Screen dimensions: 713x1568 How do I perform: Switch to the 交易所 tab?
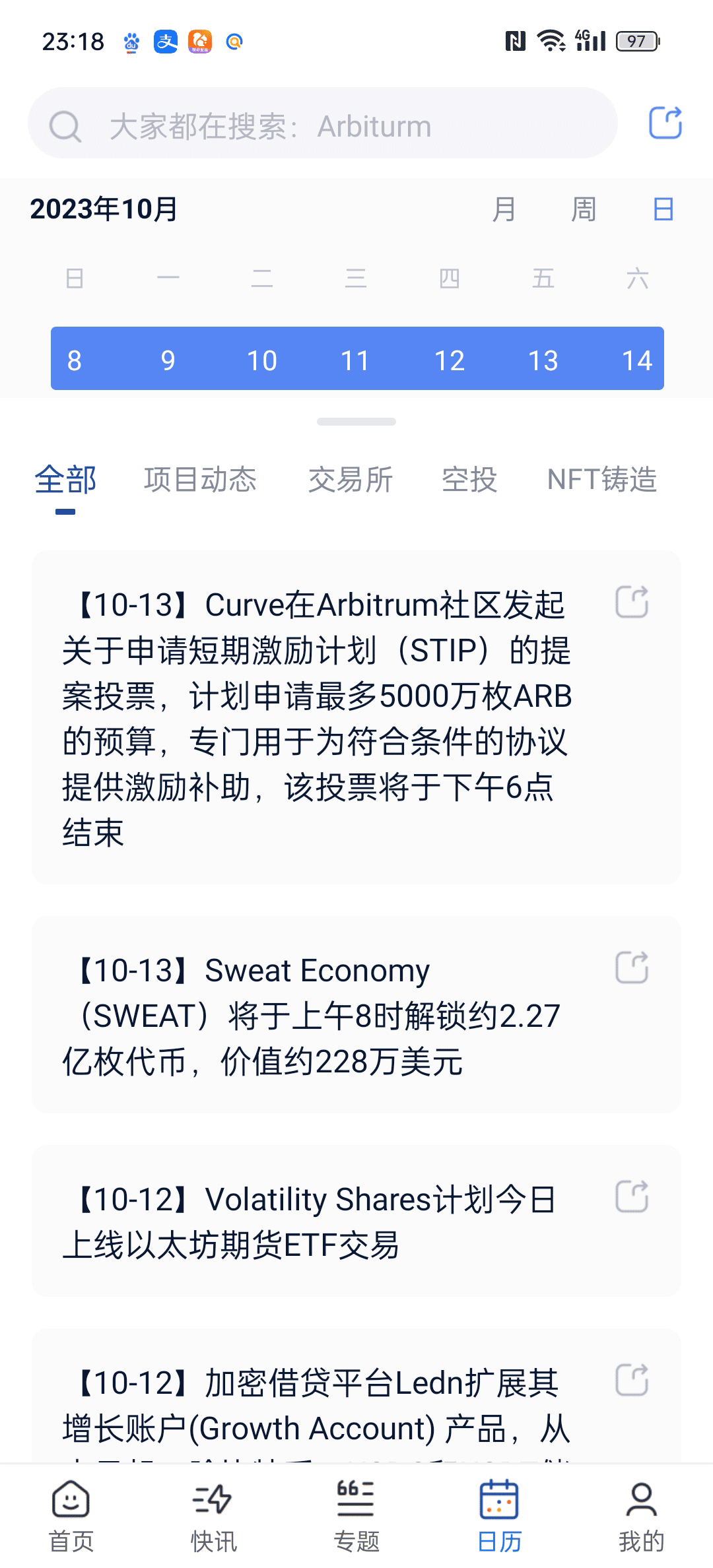coord(351,480)
